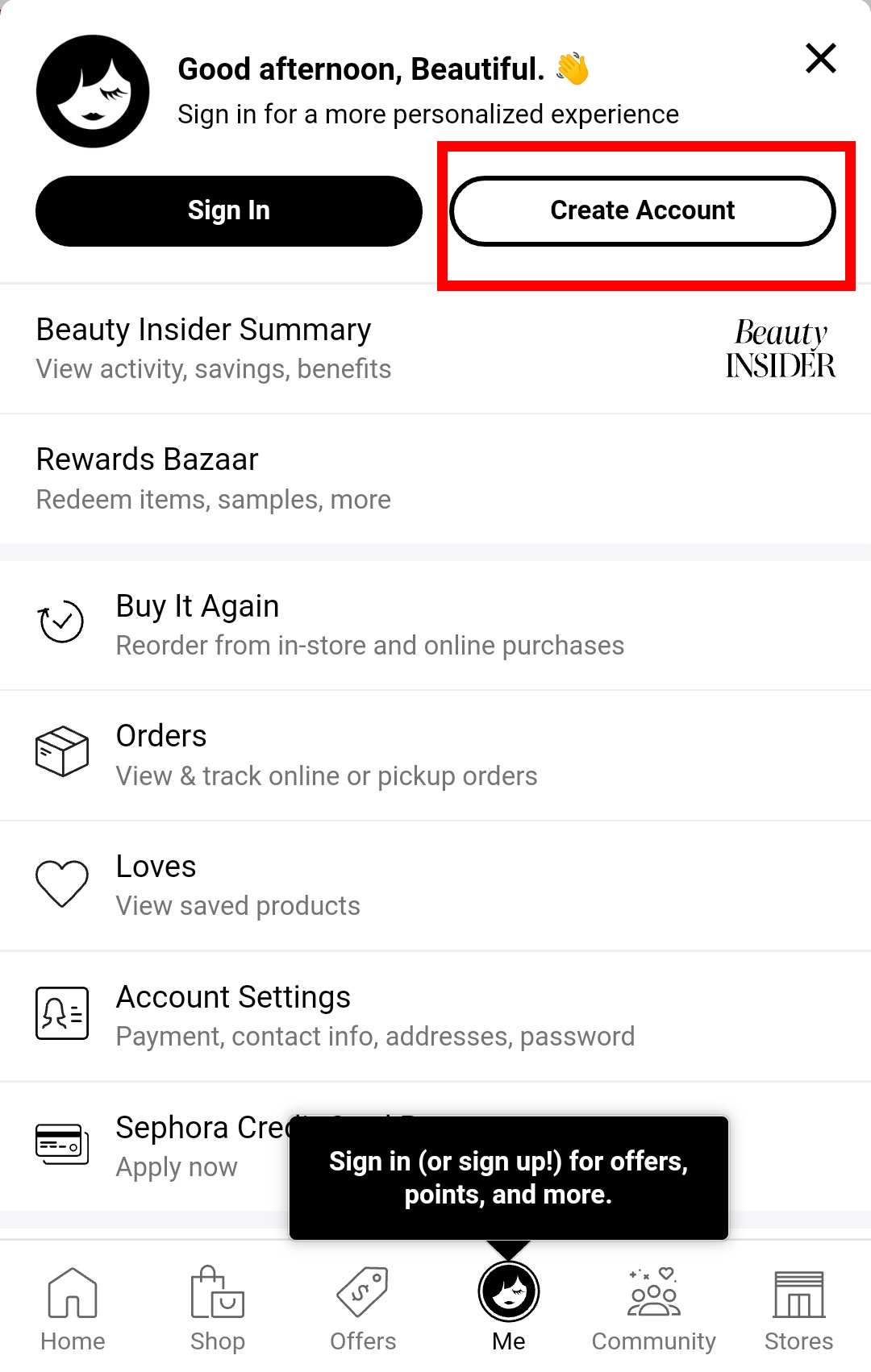
Task: Tap Create Account
Action: [642, 211]
